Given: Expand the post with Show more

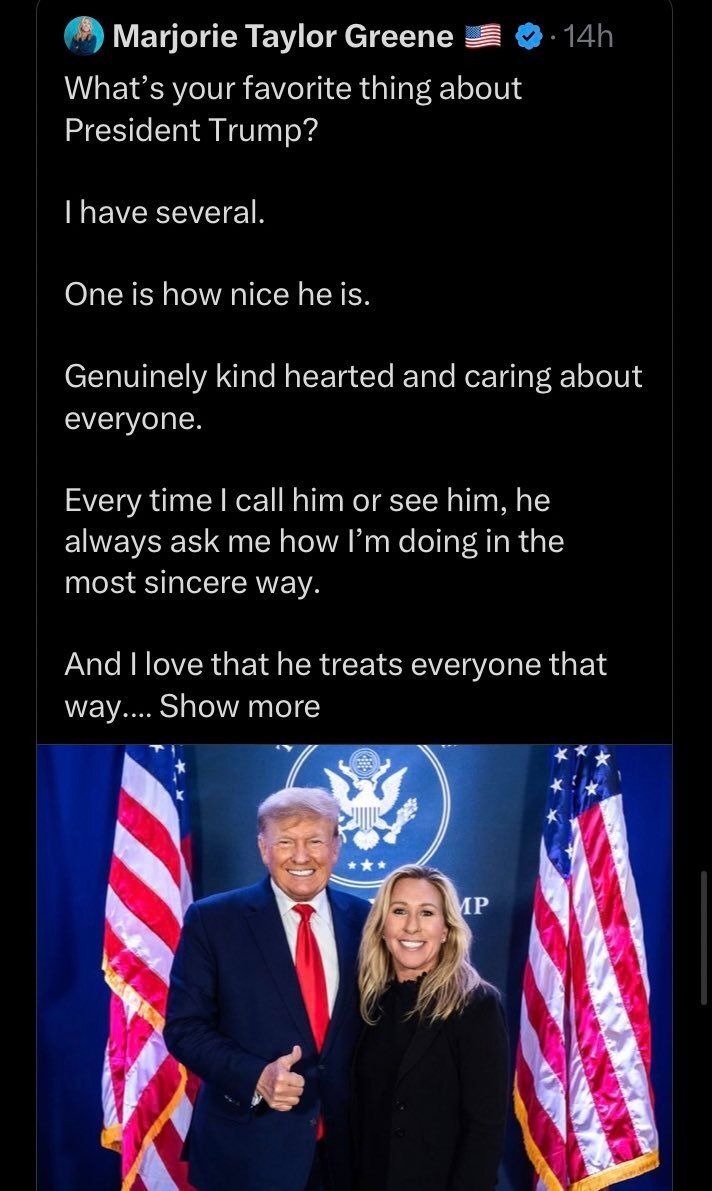Looking at the screenshot, I should pos(240,707).
